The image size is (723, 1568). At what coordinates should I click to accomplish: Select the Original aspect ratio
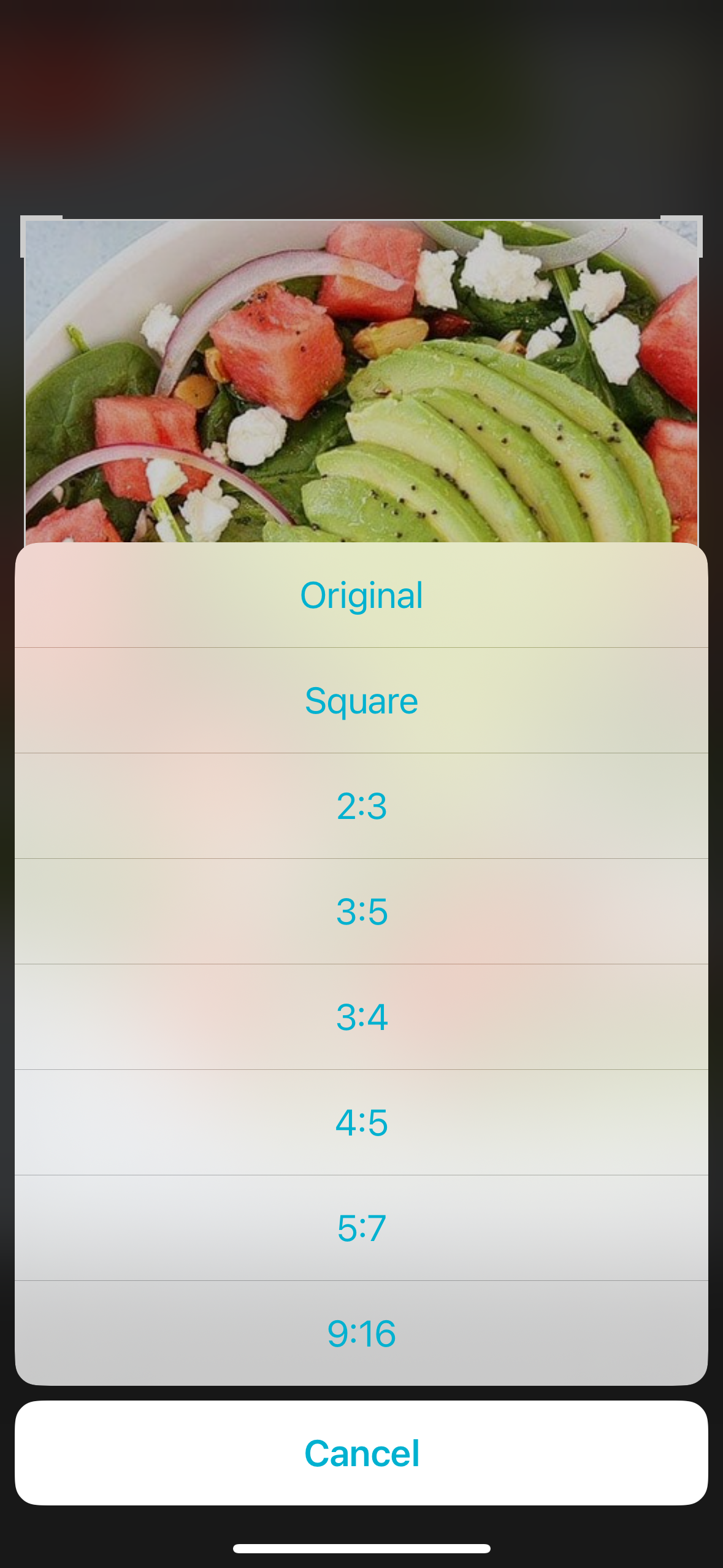pyautogui.click(x=361, y=595)
